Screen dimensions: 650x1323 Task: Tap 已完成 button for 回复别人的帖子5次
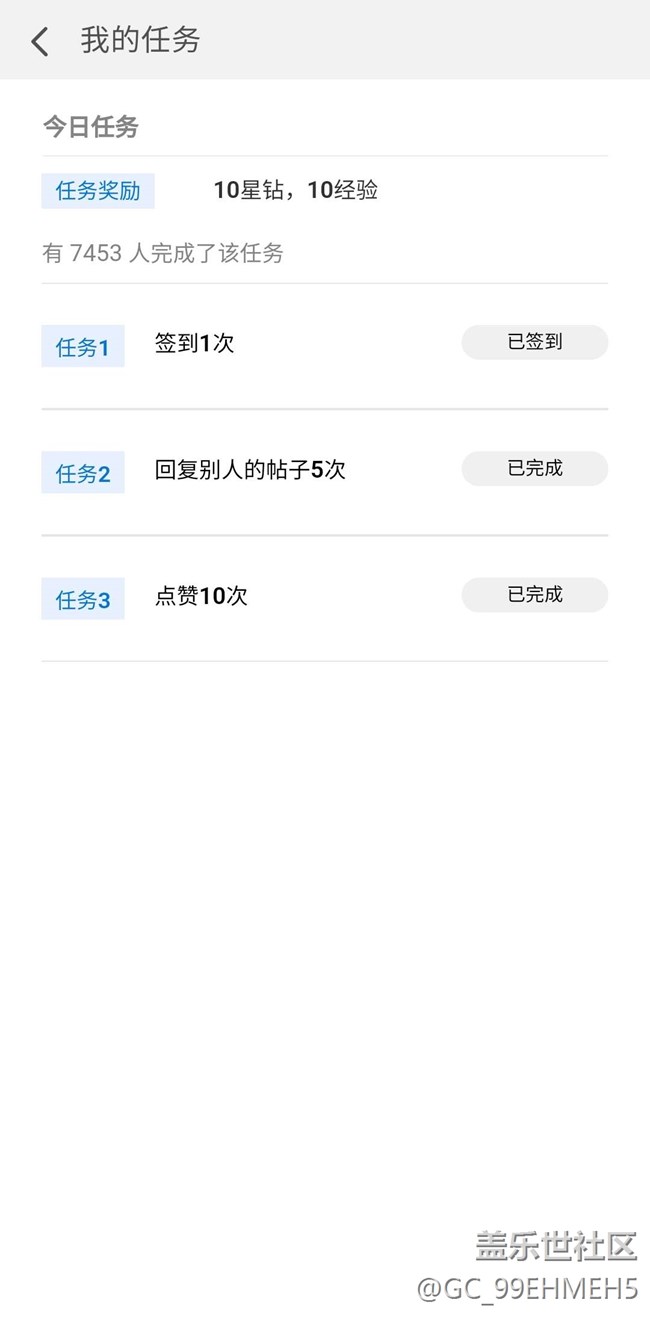[534, 468]
